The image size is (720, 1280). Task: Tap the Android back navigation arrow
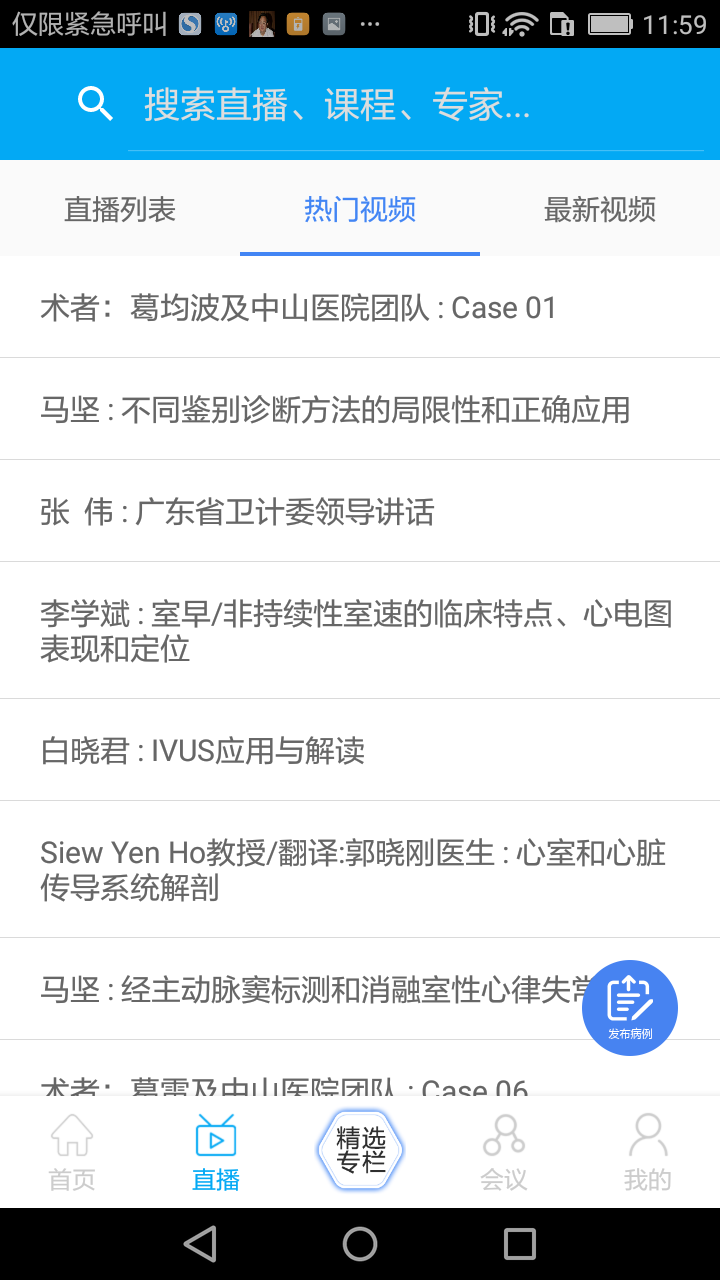point(200,1243)
